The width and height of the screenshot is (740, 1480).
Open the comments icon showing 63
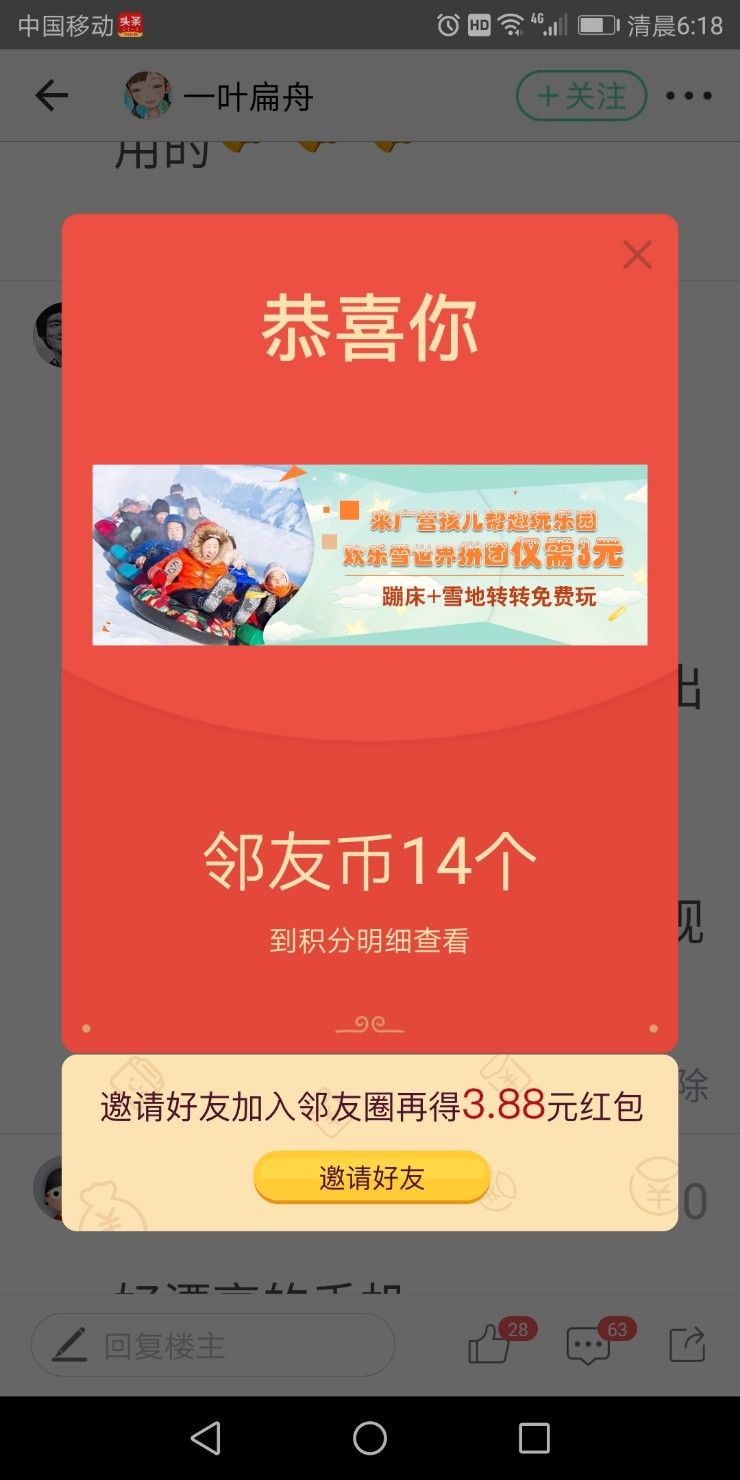click(588, 1346)
